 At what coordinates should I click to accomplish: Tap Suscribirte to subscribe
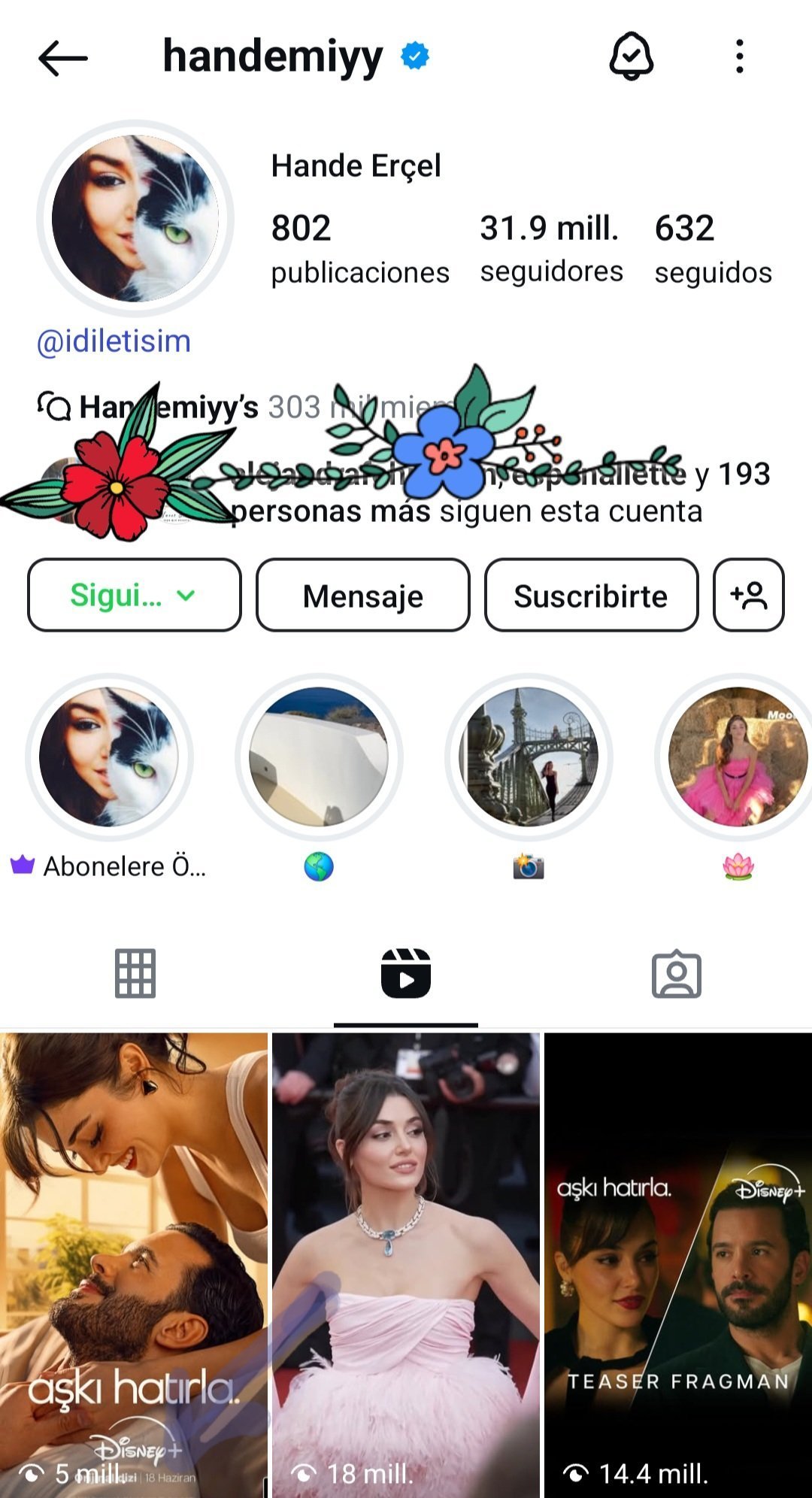[x=591, y=596]
